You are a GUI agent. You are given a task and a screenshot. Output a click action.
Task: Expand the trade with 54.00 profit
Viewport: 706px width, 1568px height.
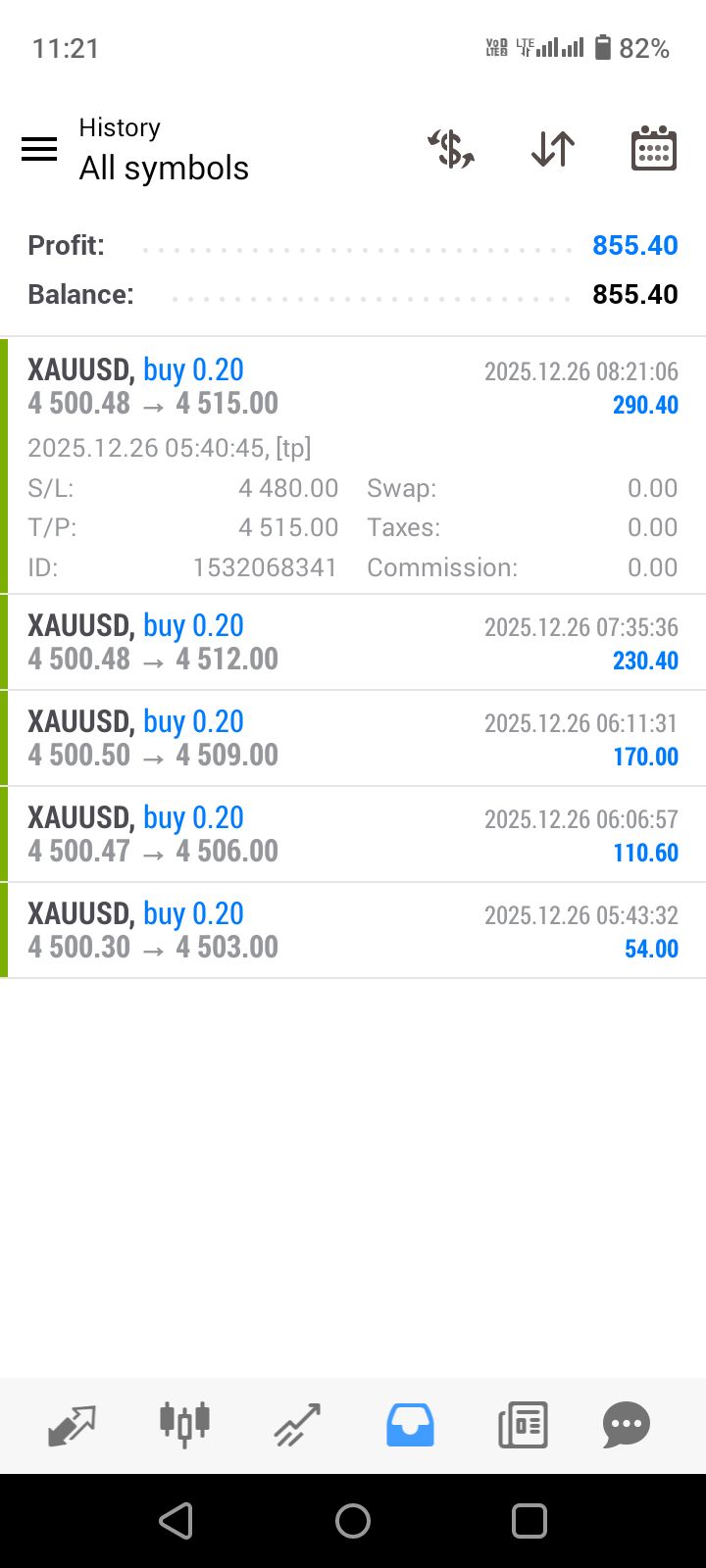coord(353,930)
